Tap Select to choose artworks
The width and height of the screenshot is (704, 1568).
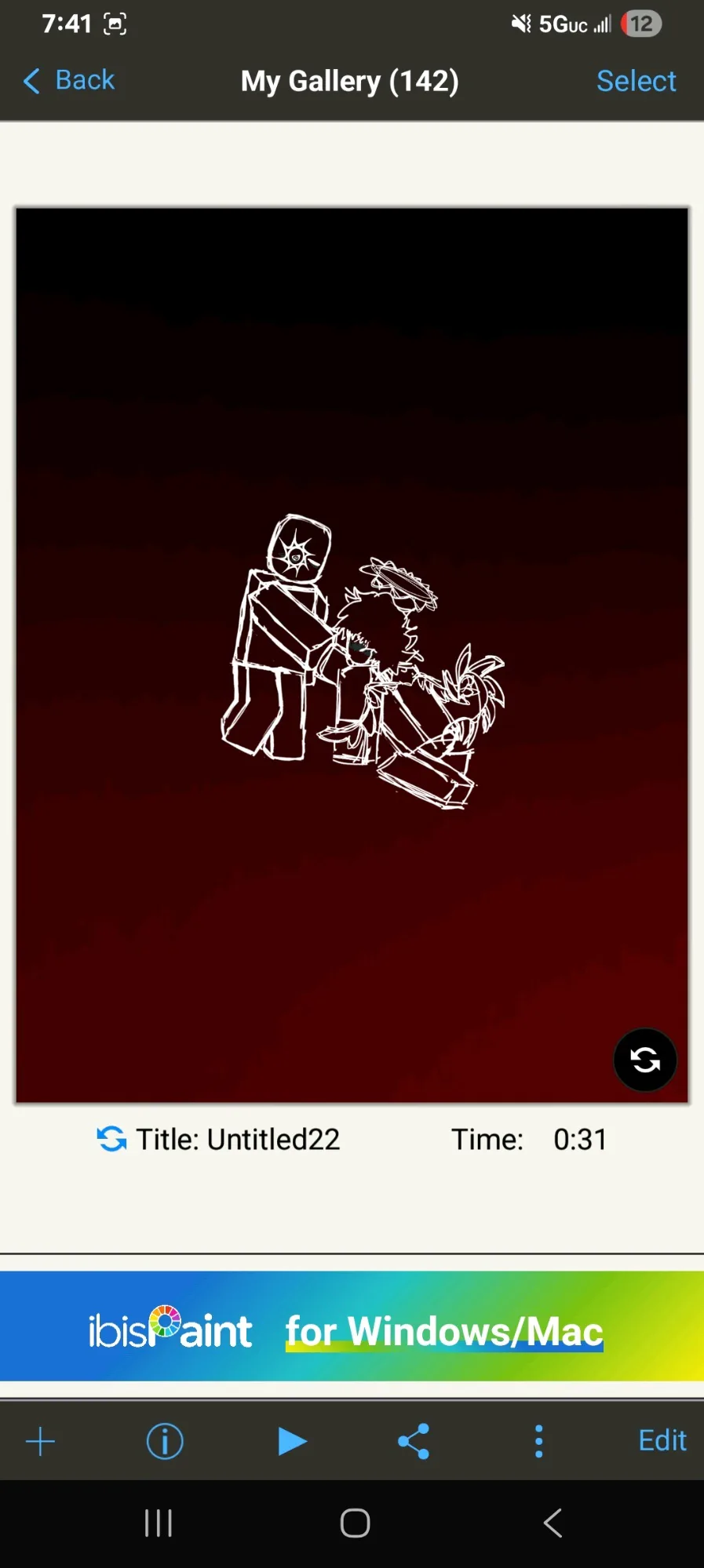(x=636, y=81)
